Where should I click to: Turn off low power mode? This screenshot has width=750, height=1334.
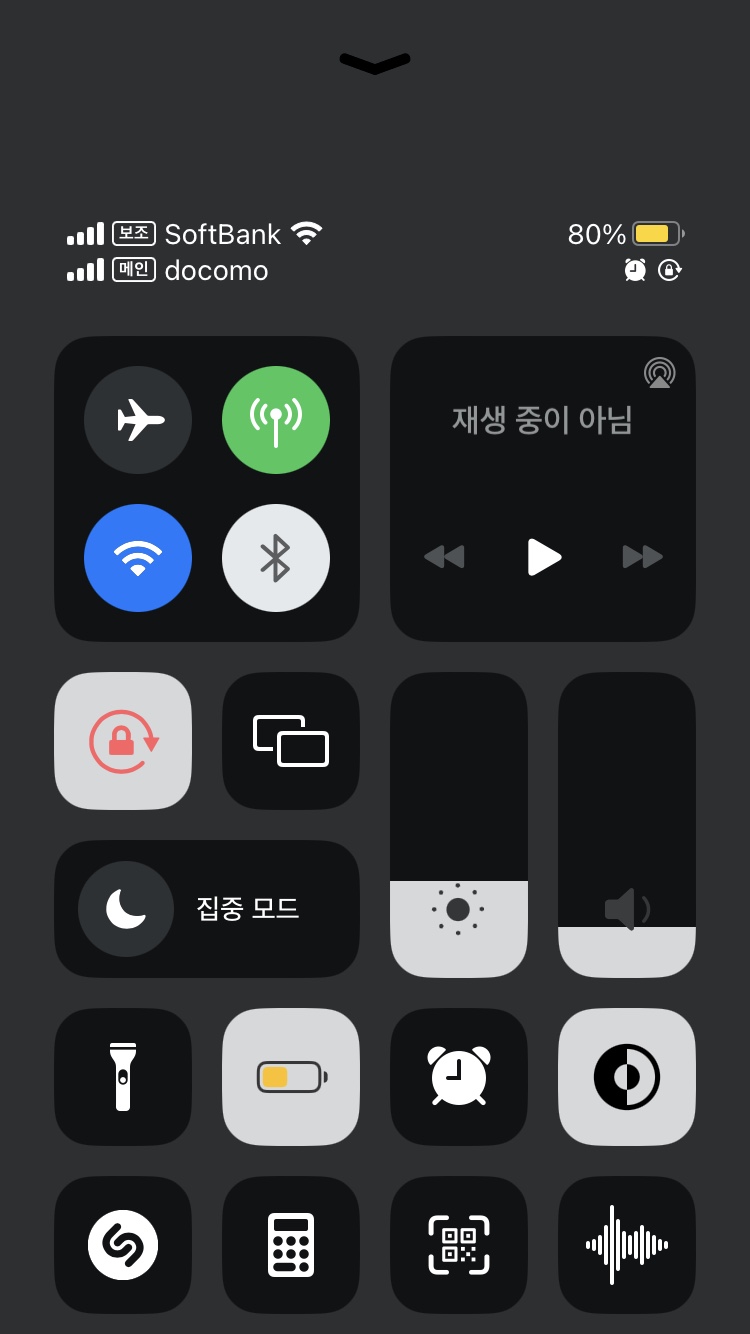tap(291, 1077)
